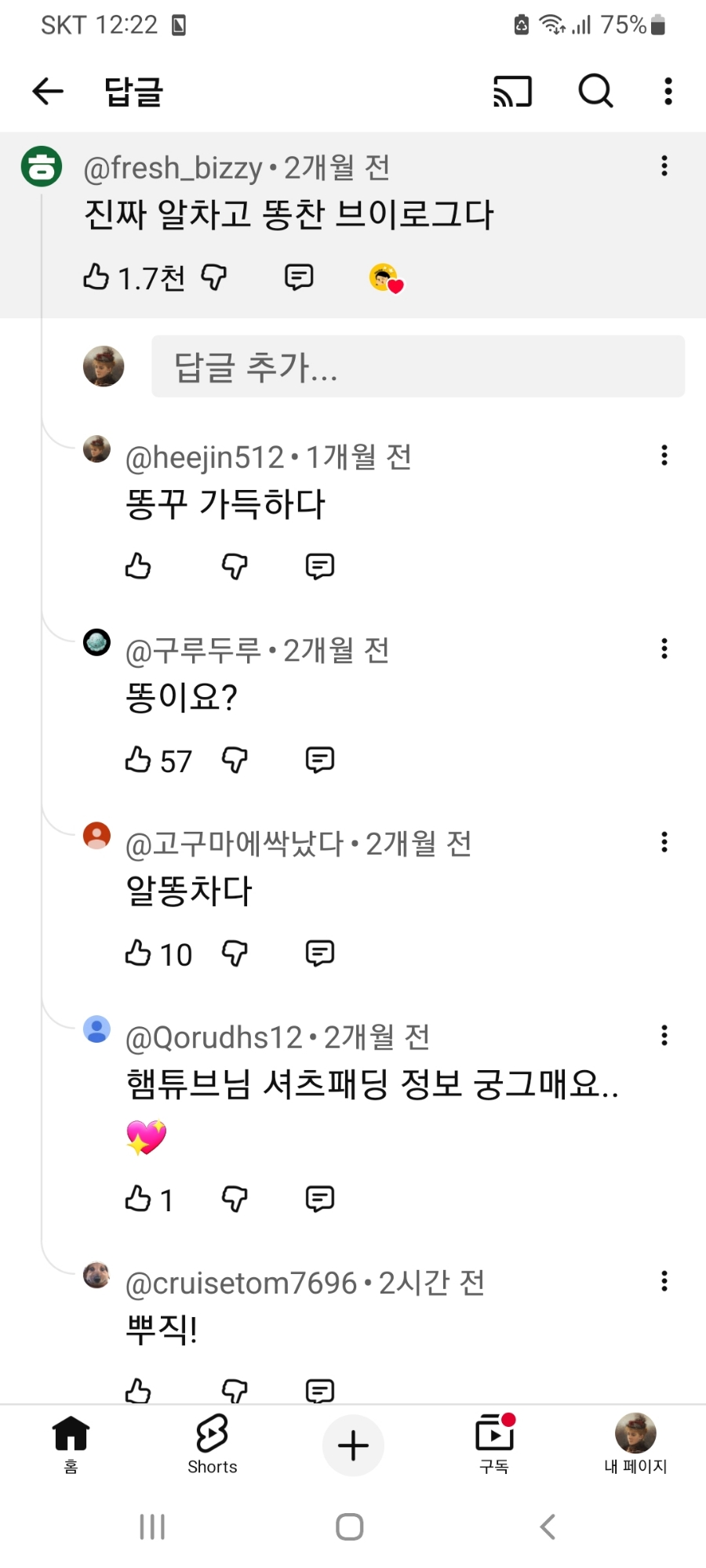Screen dimensions: 706x1568
Task: Open the cast to device icon
Action: (512, 91)
